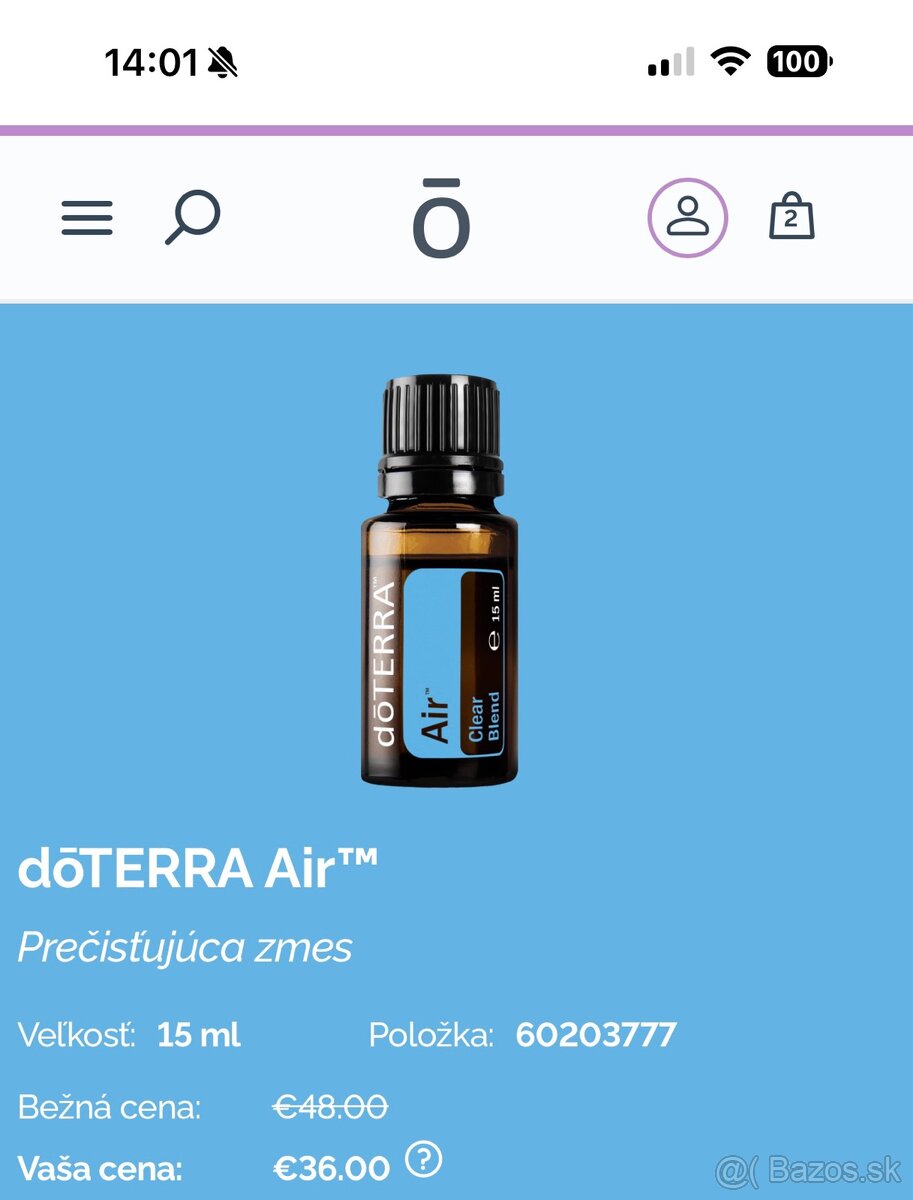This screenshot has width=913, height=1200.
Task: Open the doTERRA logo homepage link
Action: [x=442, y=219]
